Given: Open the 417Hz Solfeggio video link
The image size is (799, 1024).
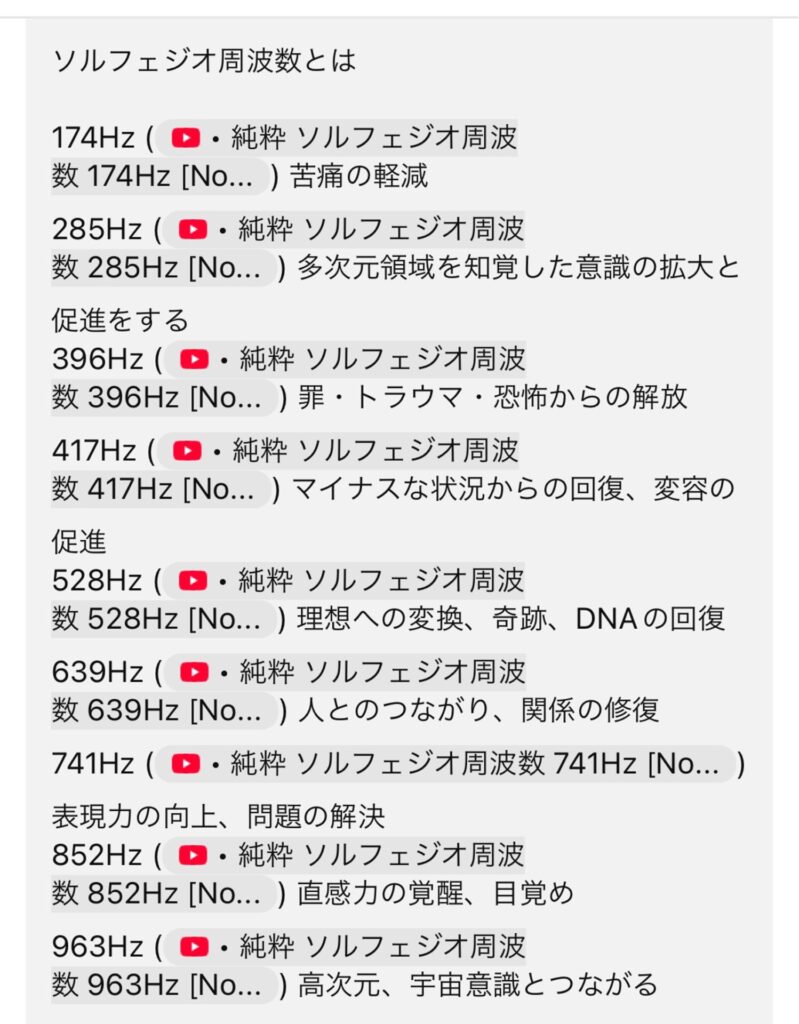Looking at the screenshot, I should coord(340,451).
